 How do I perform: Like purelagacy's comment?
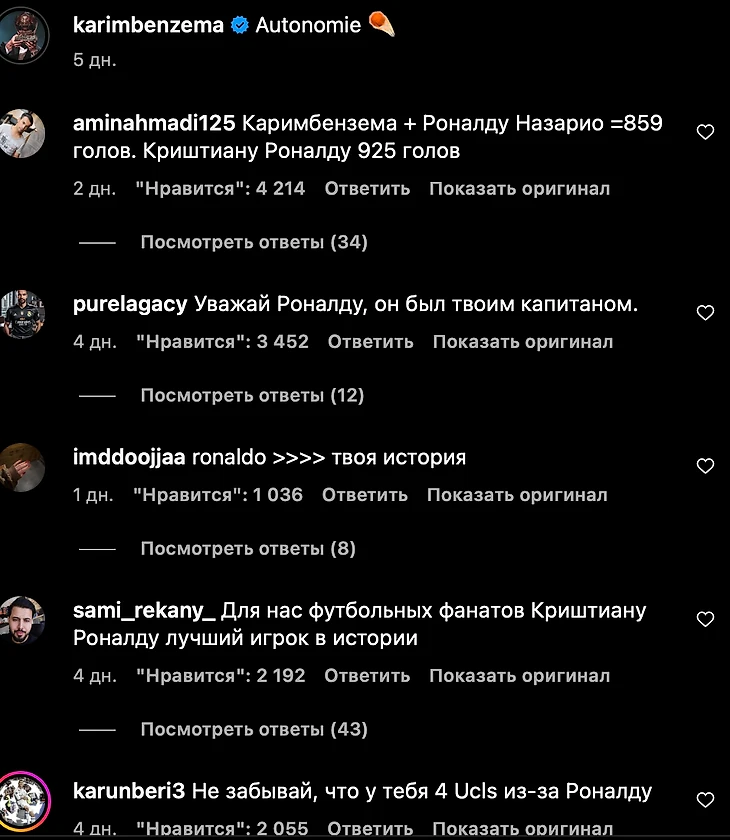click(705, 313)
